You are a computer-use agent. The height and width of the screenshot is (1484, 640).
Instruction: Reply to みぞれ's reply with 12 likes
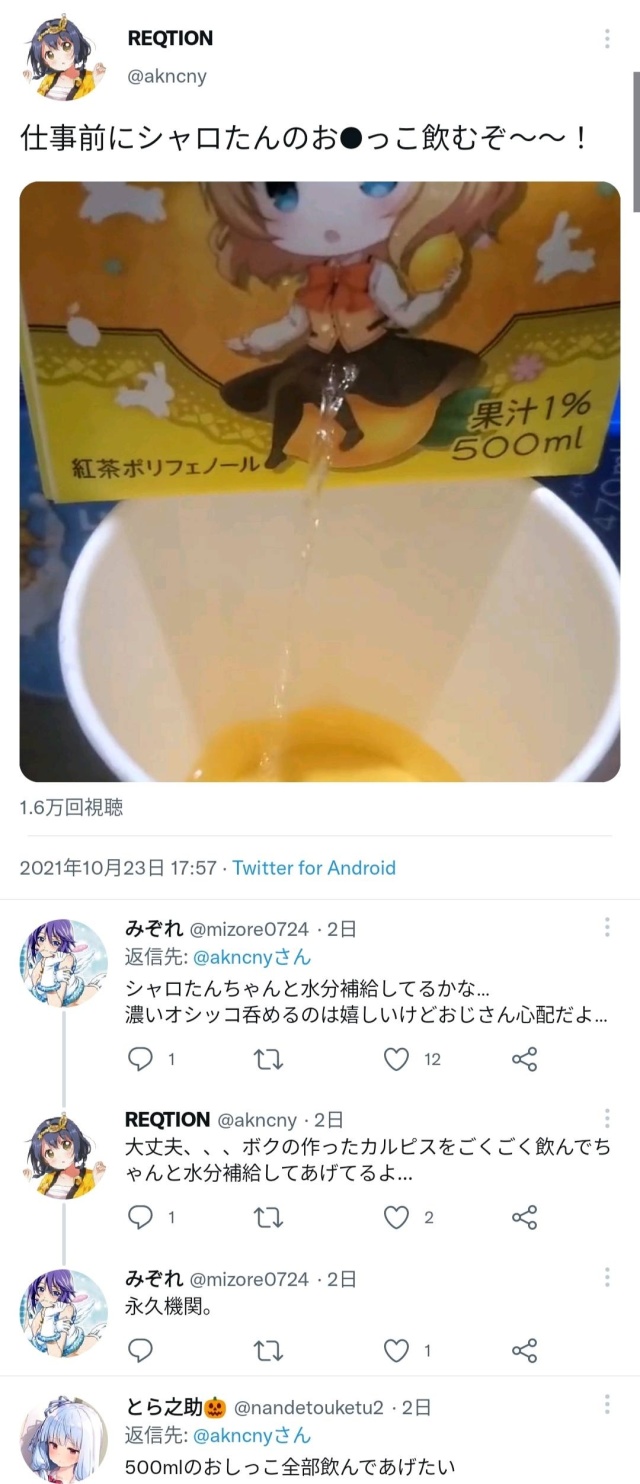142,1059
